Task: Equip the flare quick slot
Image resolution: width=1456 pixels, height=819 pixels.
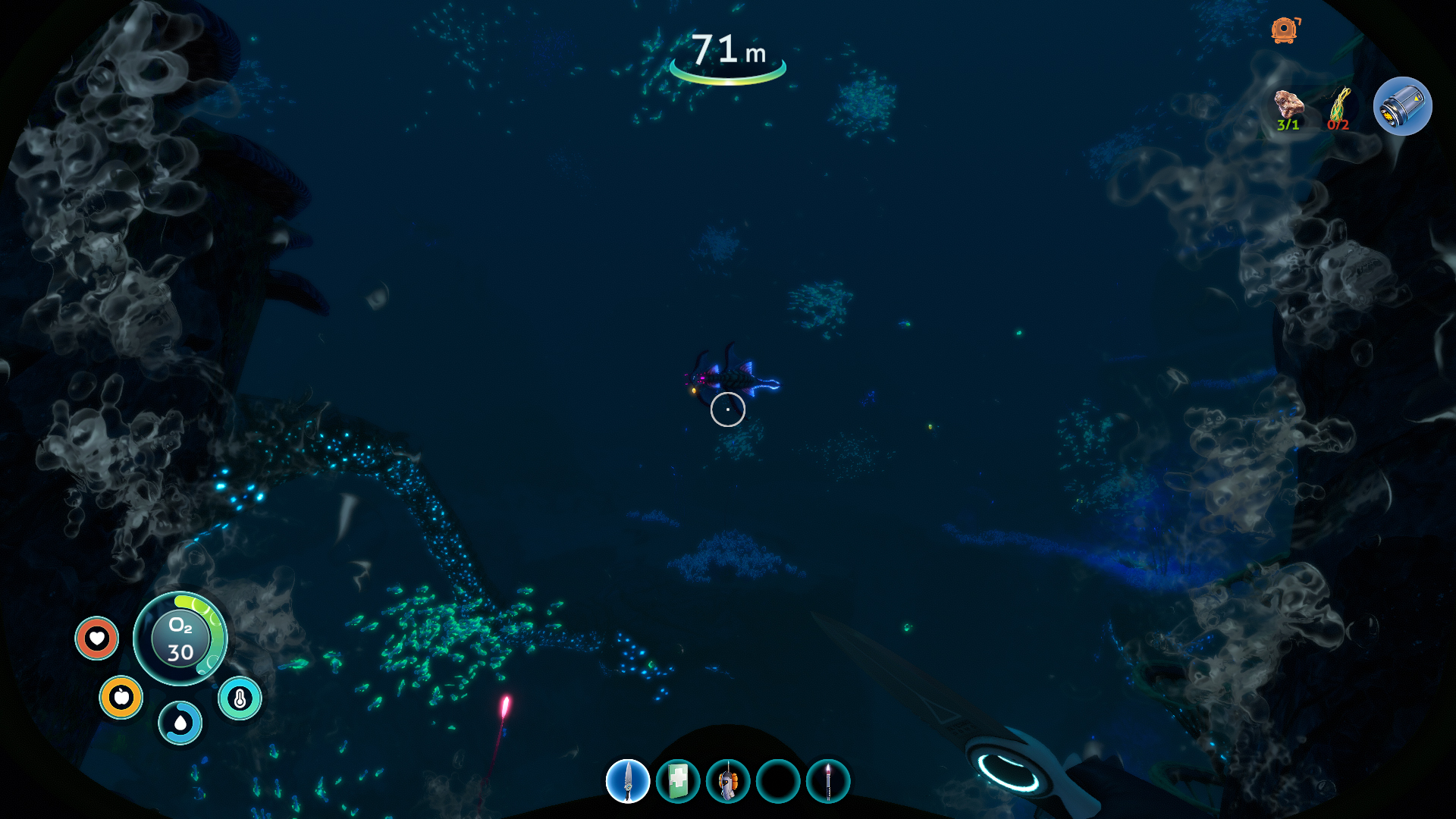Action: (828, 781)
